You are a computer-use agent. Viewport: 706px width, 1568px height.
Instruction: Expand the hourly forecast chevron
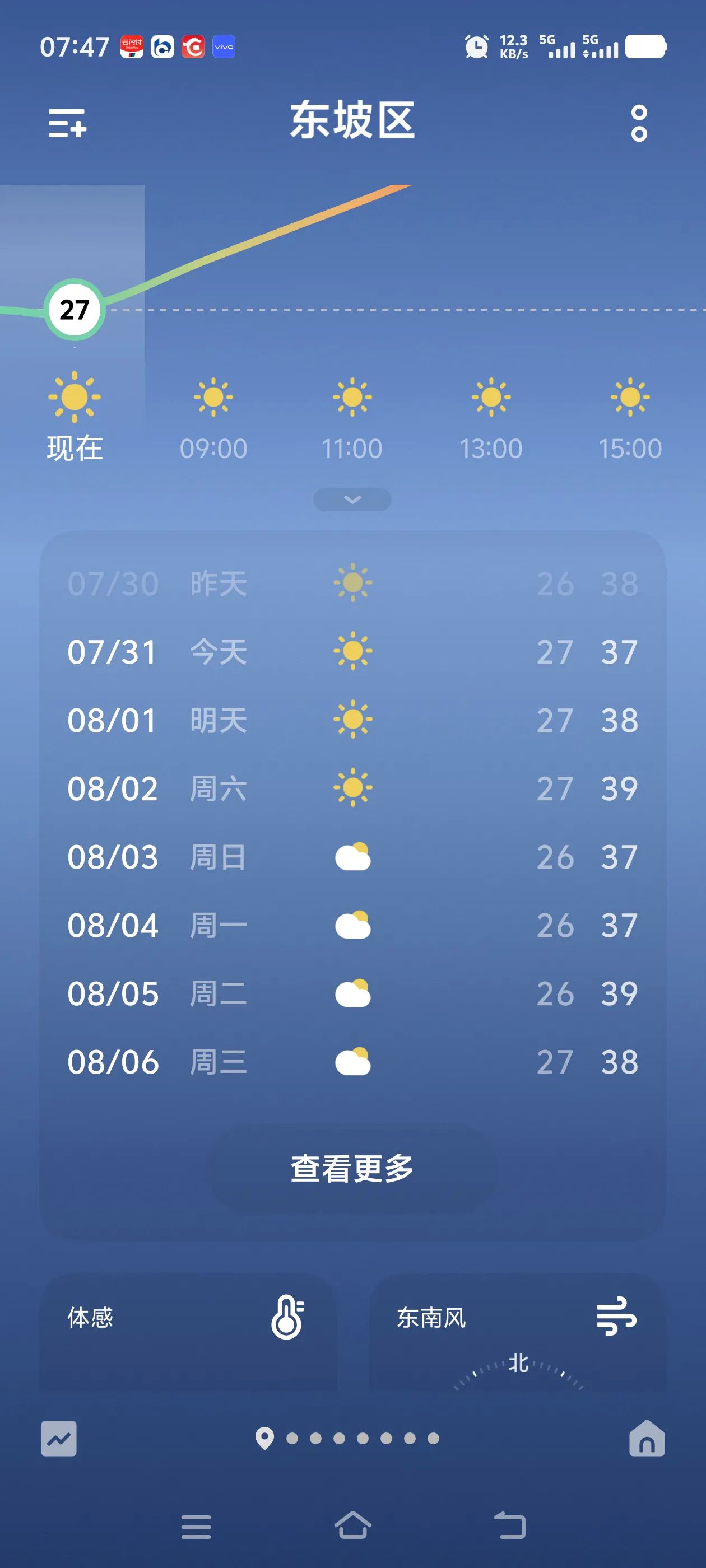[352, 499]
